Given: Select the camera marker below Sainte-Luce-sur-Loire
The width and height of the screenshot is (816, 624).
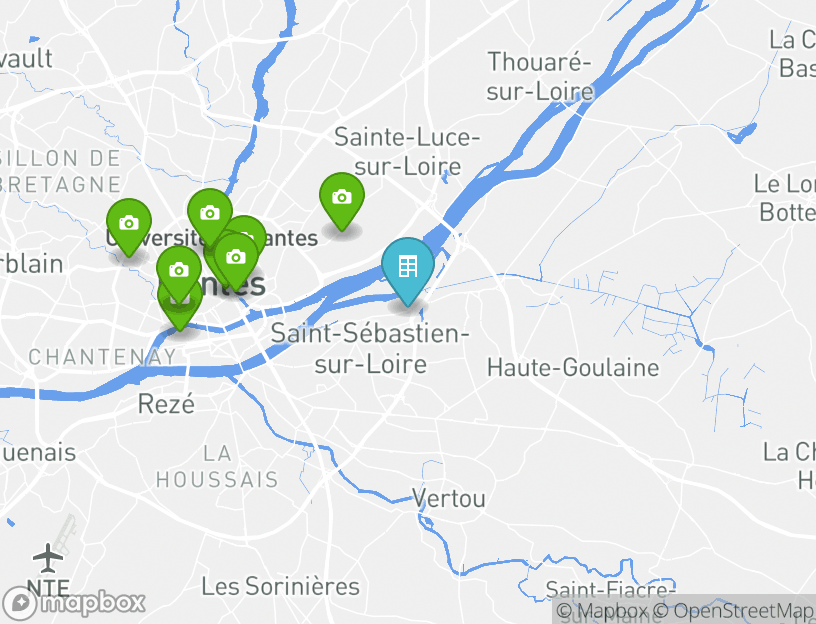Looking at the screenshot, I should click(x=341, y=198).
